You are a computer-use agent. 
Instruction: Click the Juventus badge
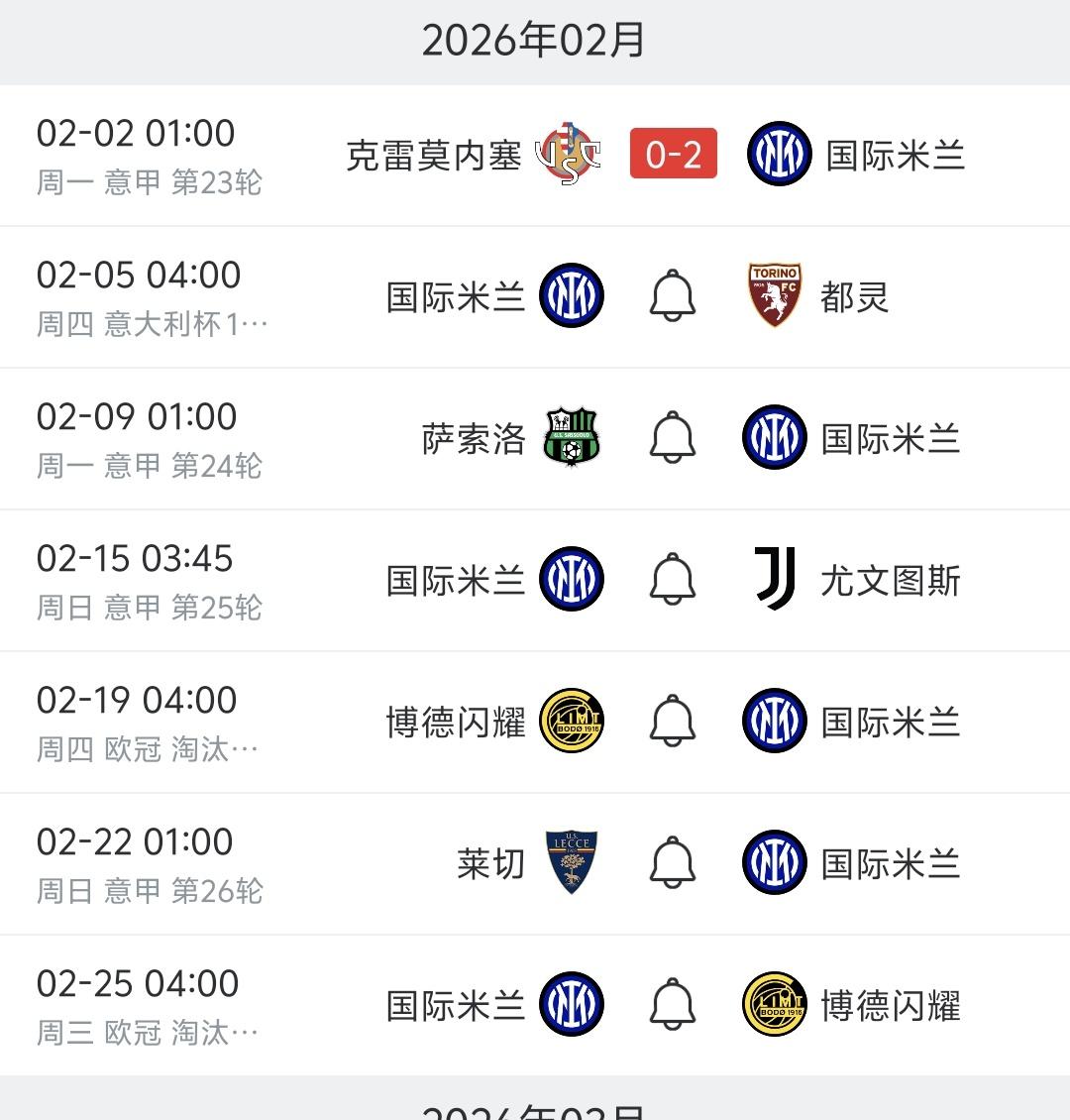coord(779,580)
